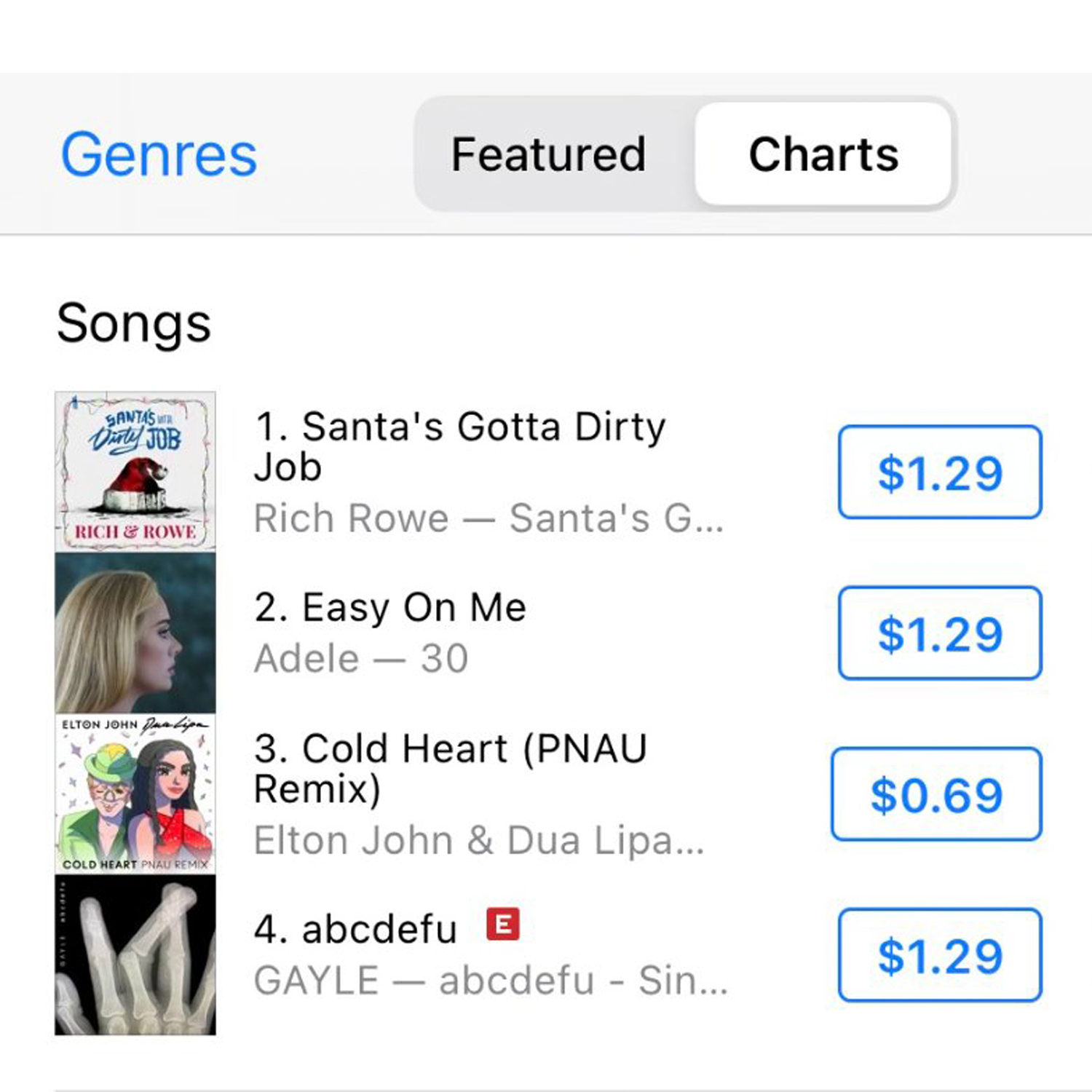Image resolution: width=1092 pixels, height=1092 pixels.
Task: Buy Easy On Me for $1.29
Action: pos(940,633)
